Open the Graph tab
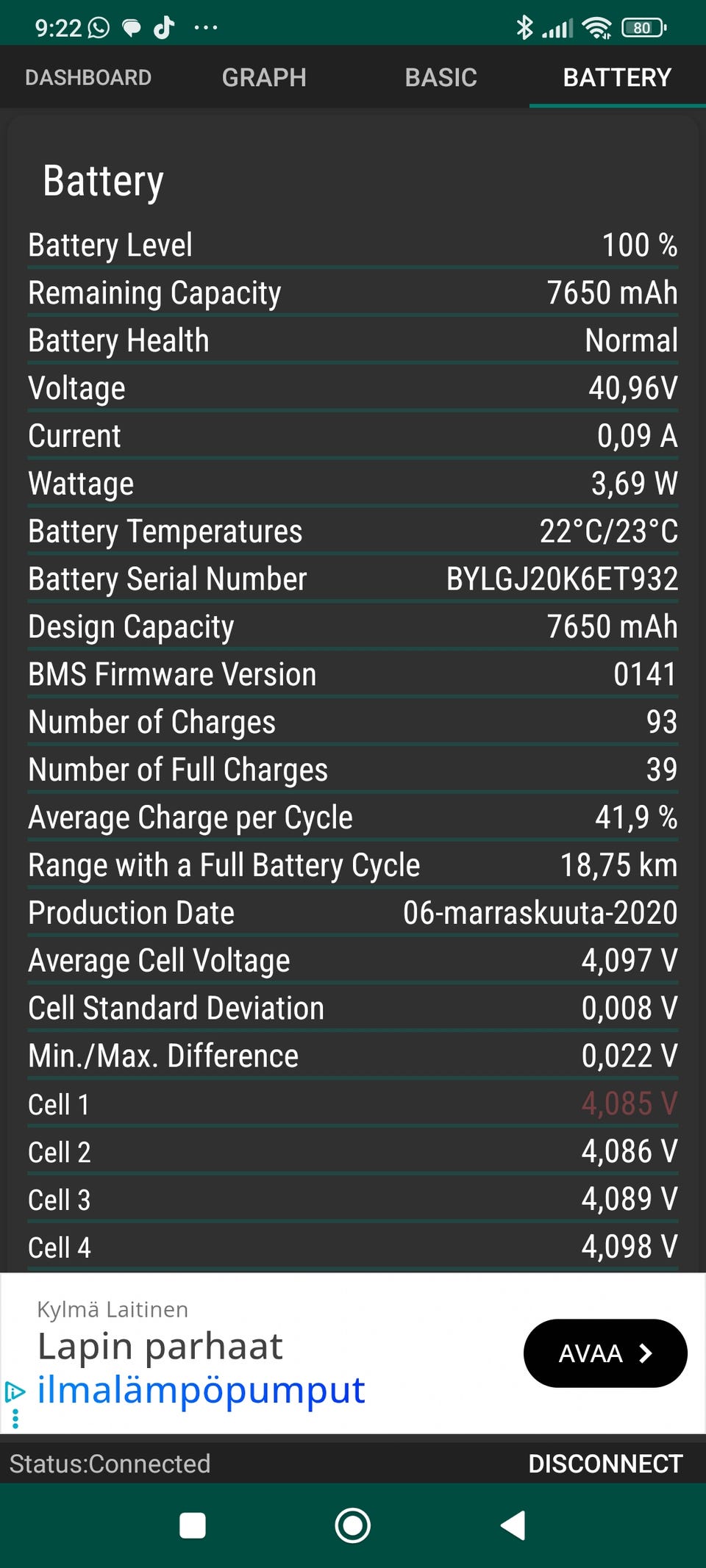This screenshot has height=1568, width=706. [264, 77]
